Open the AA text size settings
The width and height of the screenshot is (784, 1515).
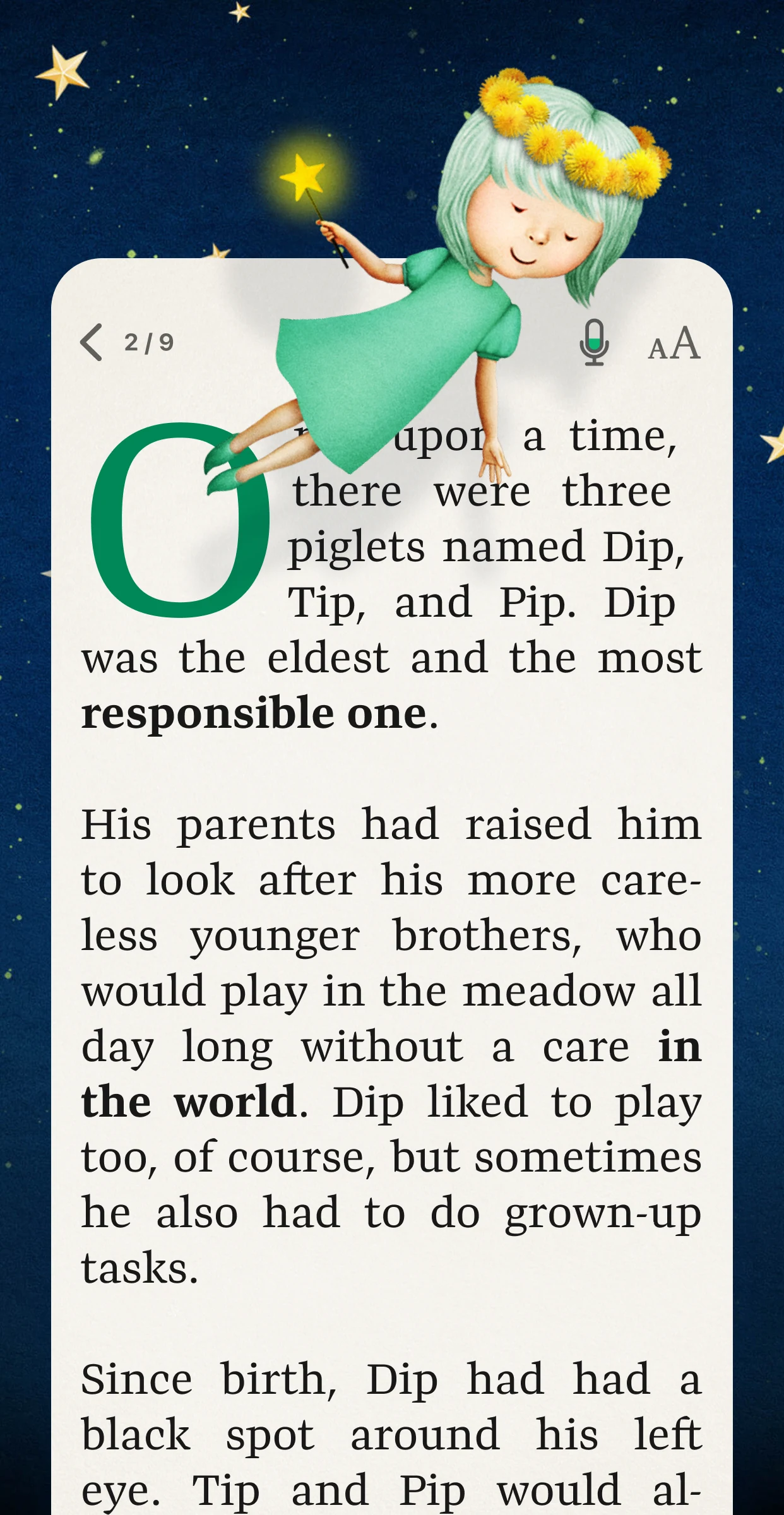(674, 344)
